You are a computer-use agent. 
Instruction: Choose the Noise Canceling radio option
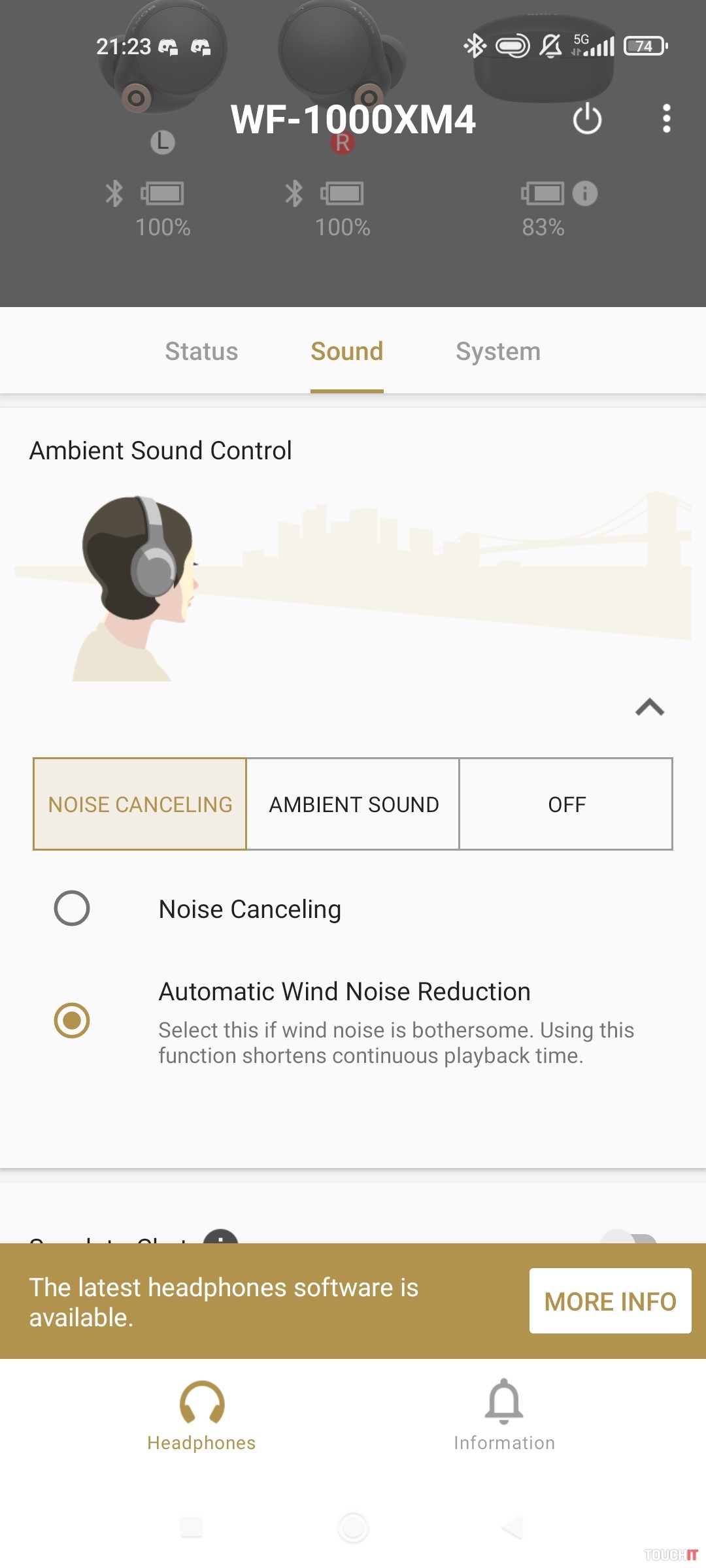(x=72, y=908)
